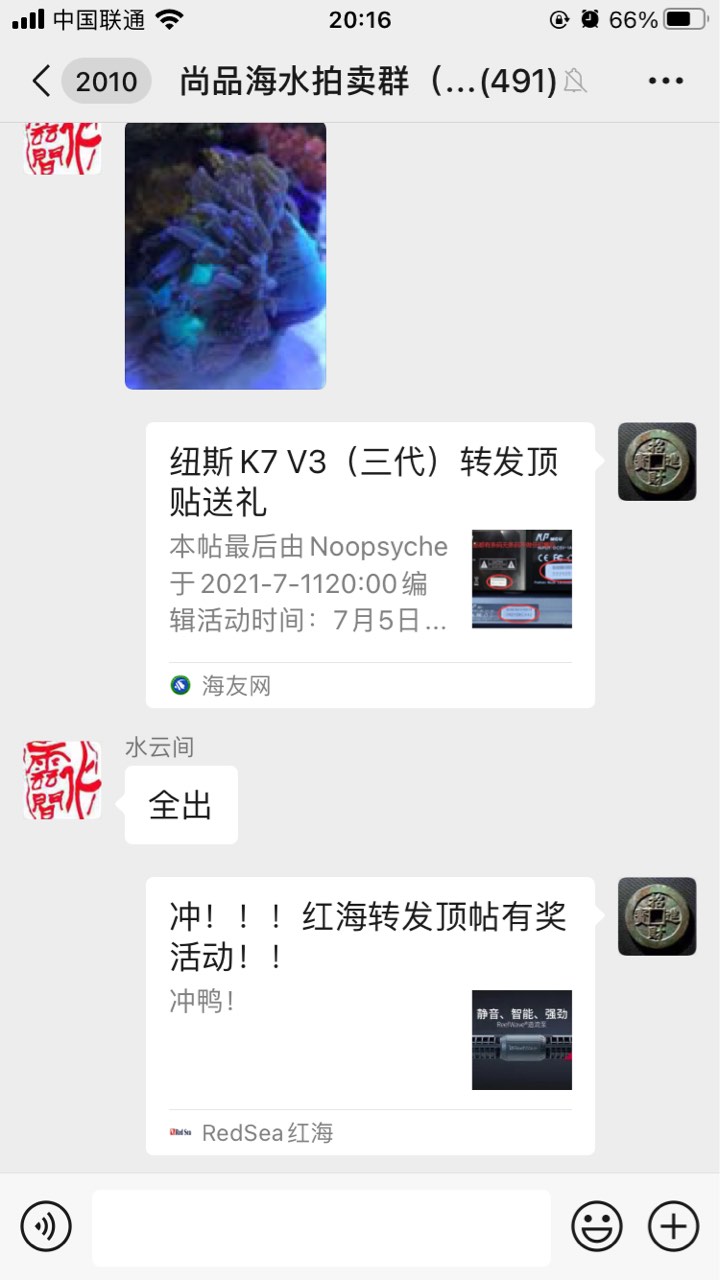Open the plus attachments menu
Viewport: 720px width, 1280px height.
point(673,1225)
